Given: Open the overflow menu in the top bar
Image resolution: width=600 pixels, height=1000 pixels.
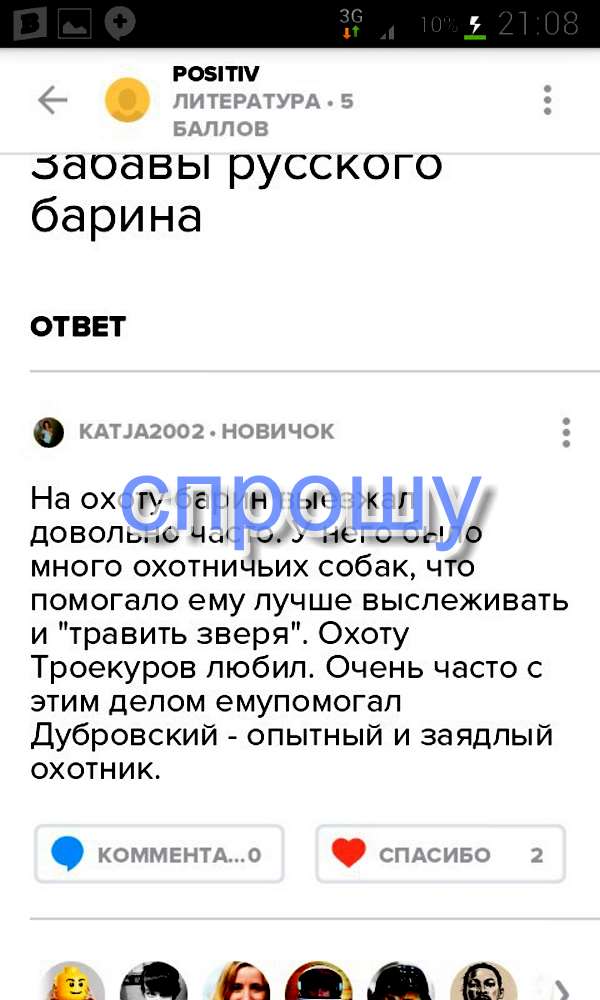Looking at the screenshot, I should point(547,100).
